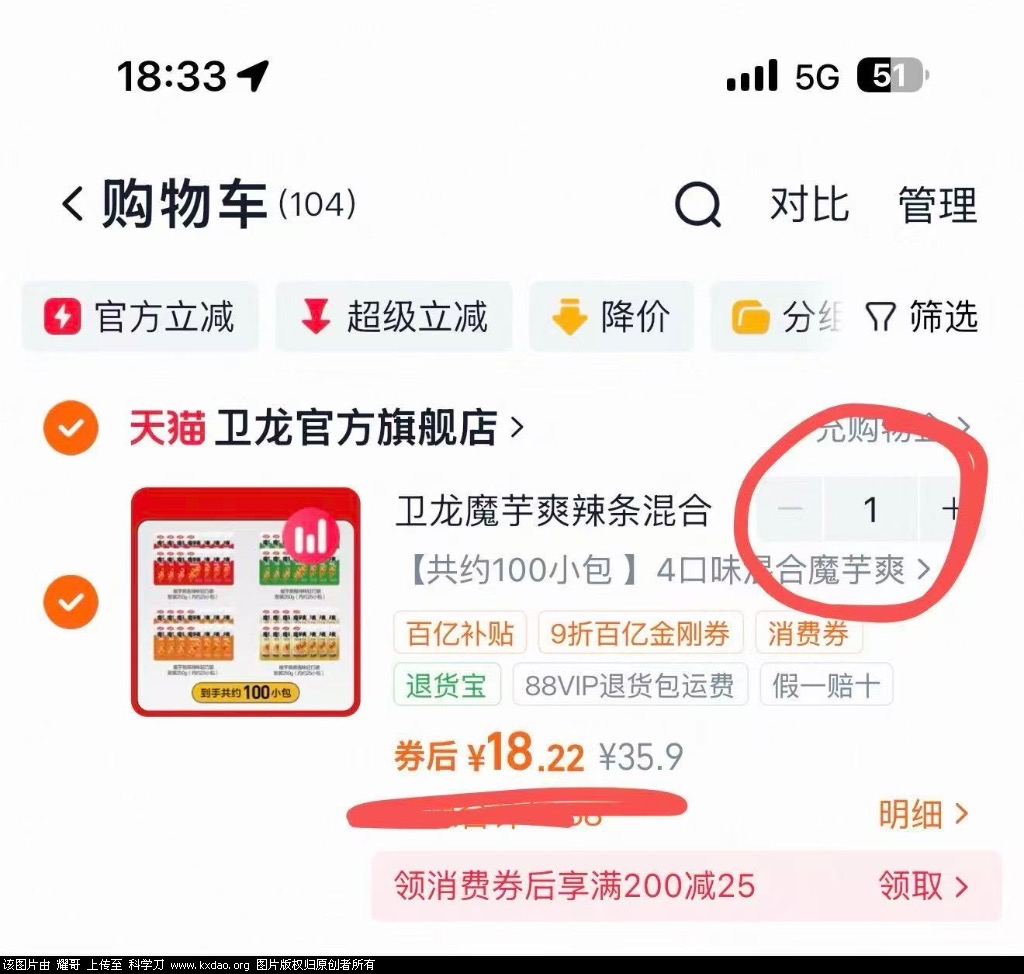Open 管理 to manage the cart
1024x974 pixels.
click(x=937, y=205)
